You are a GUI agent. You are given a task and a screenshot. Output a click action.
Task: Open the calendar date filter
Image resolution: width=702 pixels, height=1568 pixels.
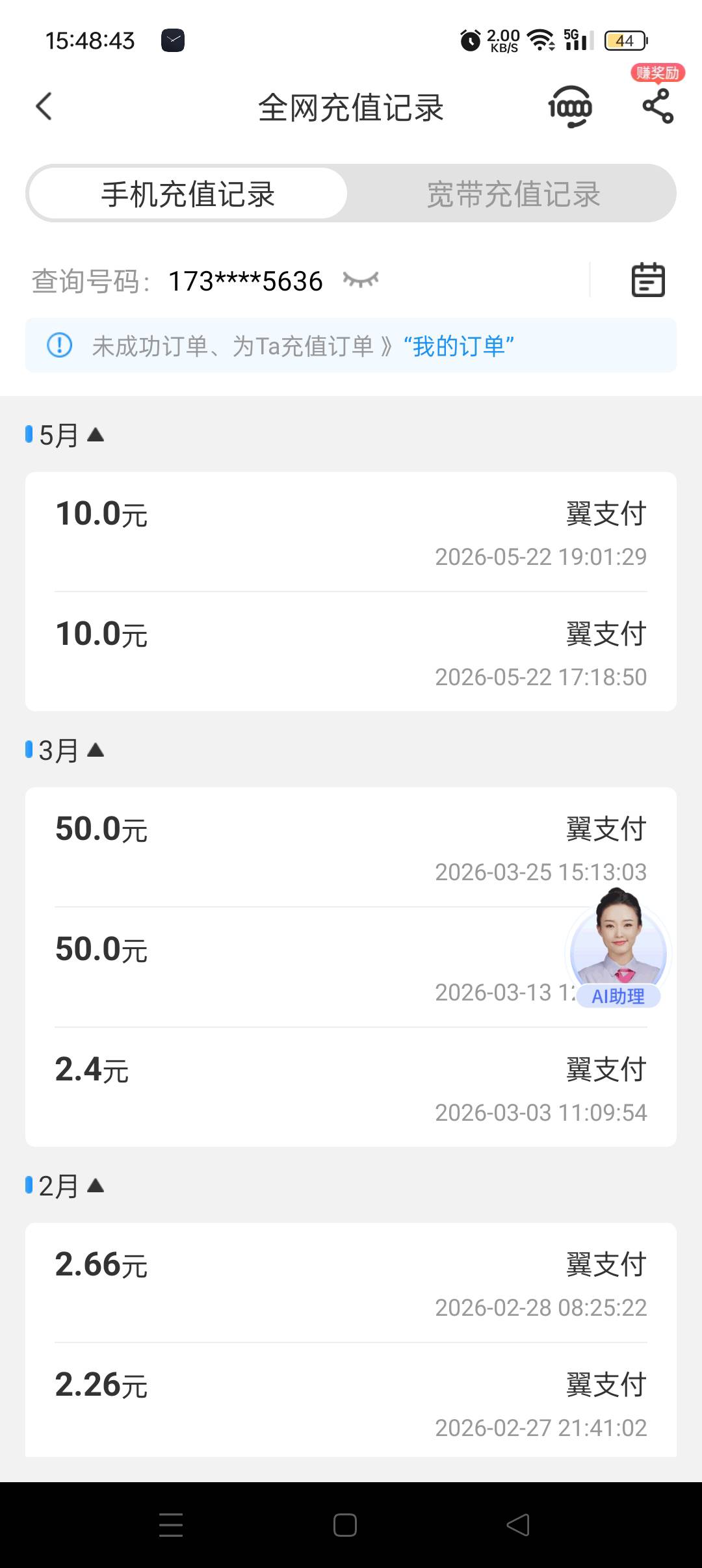648,280
